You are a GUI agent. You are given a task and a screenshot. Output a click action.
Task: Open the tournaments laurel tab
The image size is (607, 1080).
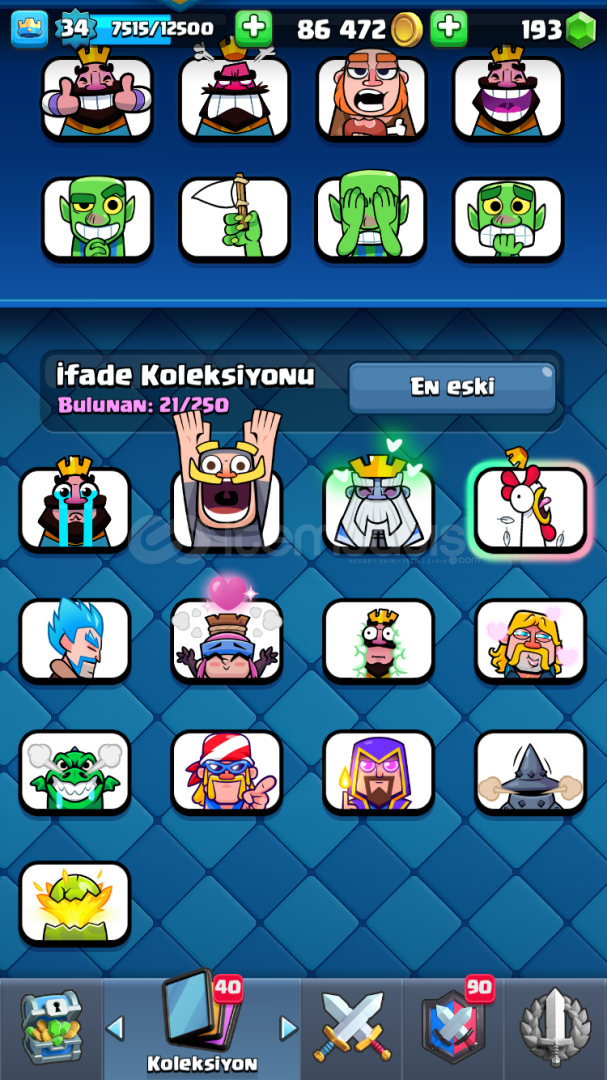(x=555, y=1029)
